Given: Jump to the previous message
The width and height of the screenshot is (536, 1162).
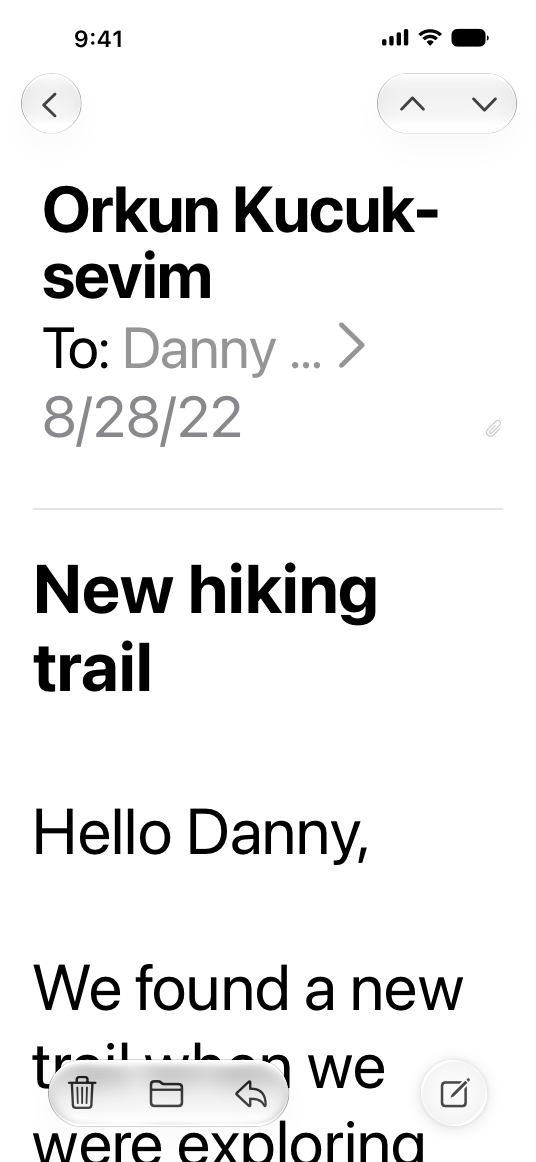Looking at the screenshot, I should click(412, 104).
